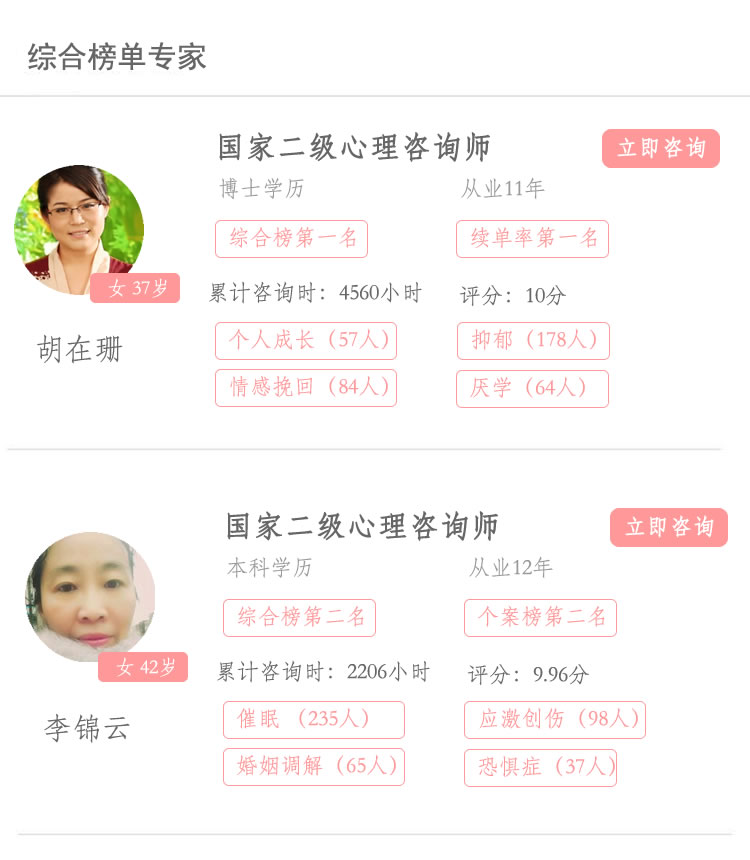Choose the 恐惧症（37人） tag
750x860 pixels.
tap(541, 768)
